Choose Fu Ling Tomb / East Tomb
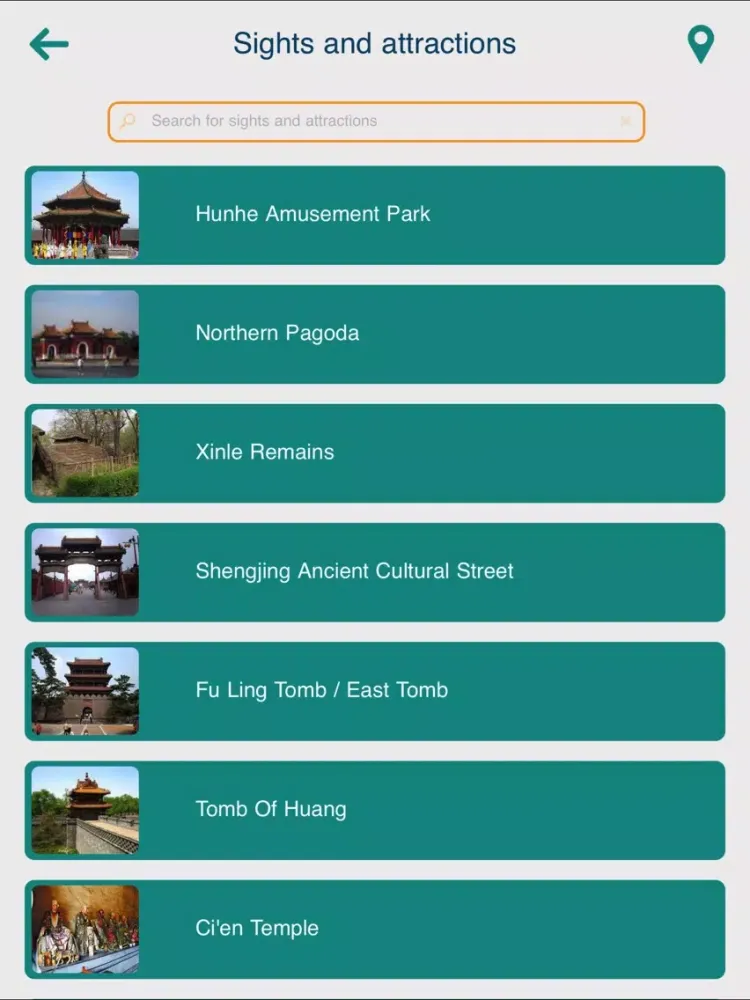750x1000 pixels. click(375, 691)
